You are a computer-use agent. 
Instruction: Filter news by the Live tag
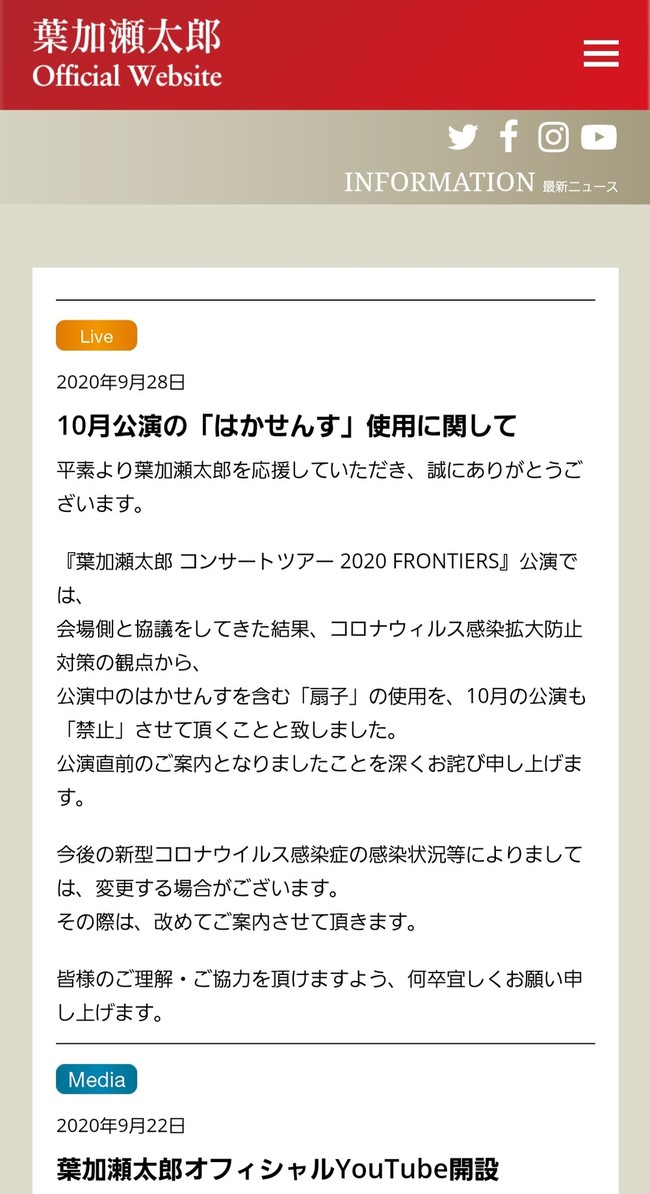(96, 336)
